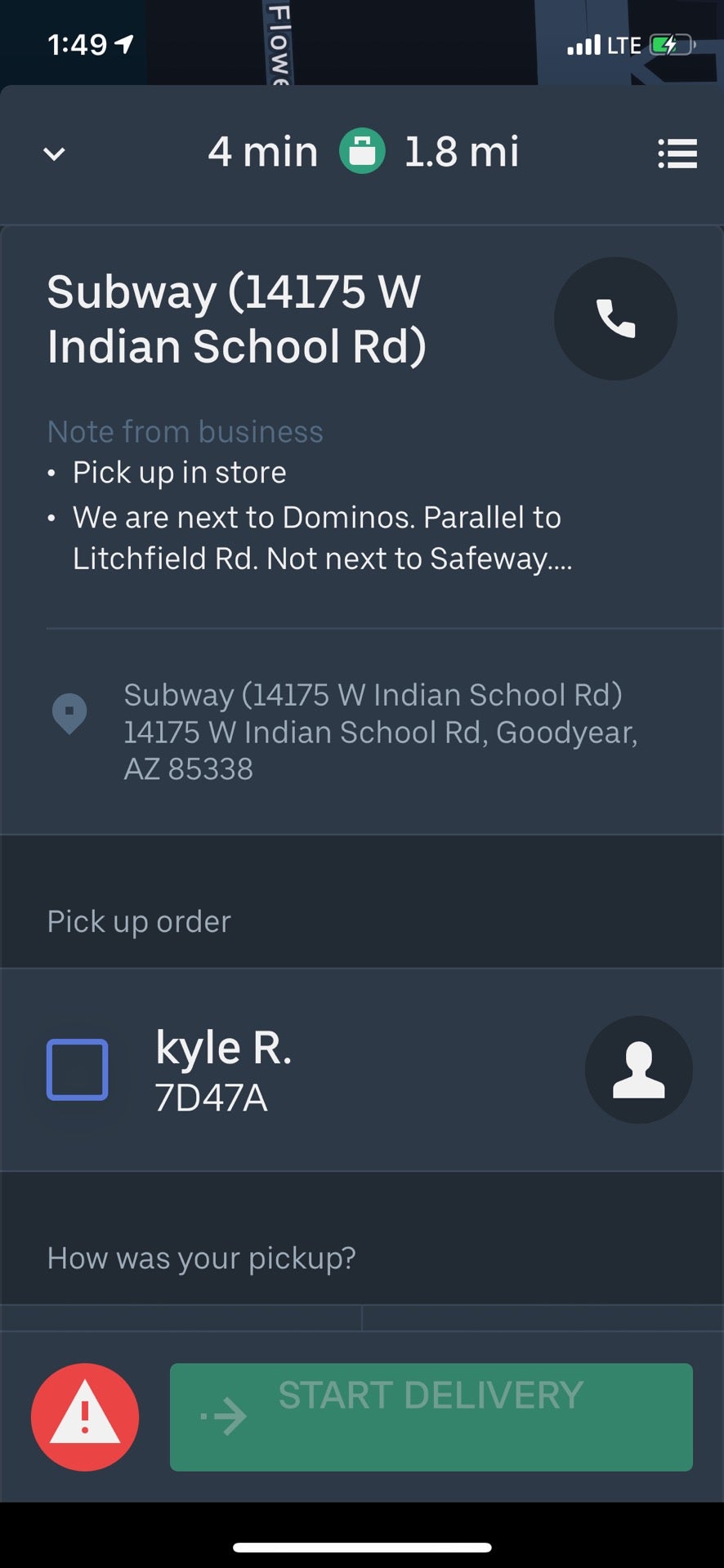Call the Subway restaurant
This screenshot has width=724, height=1568.
tap(615, 318)
